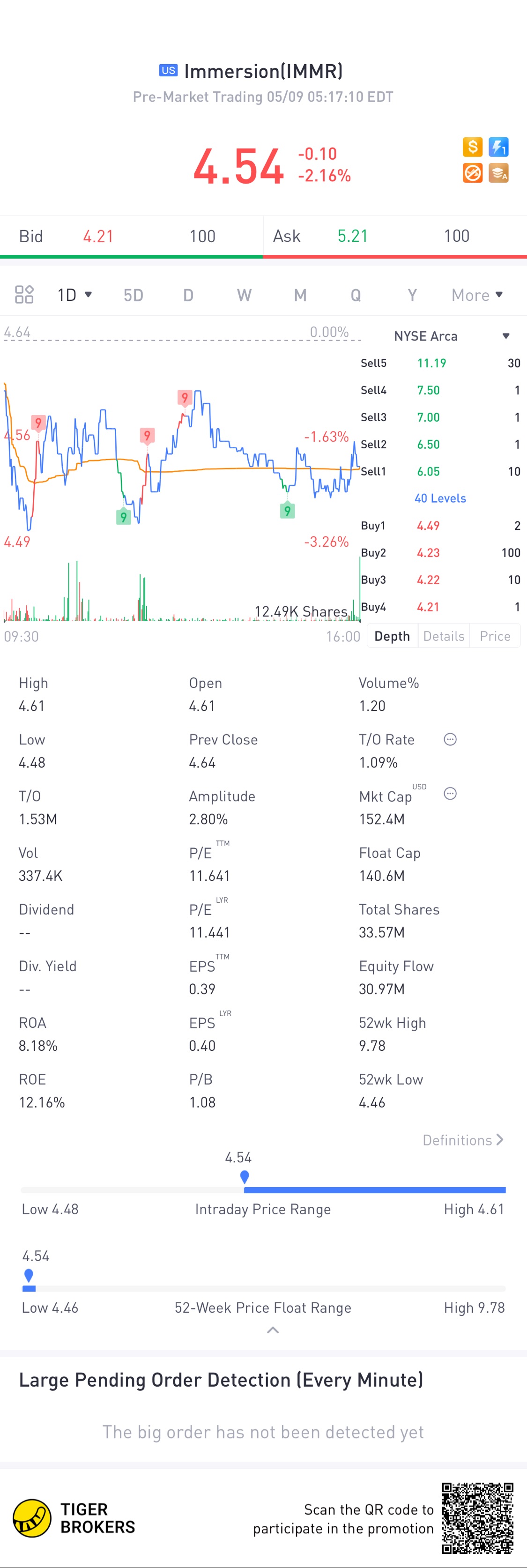Open the Price tab
Screen dimensions: 527x1568
point(495,636)
